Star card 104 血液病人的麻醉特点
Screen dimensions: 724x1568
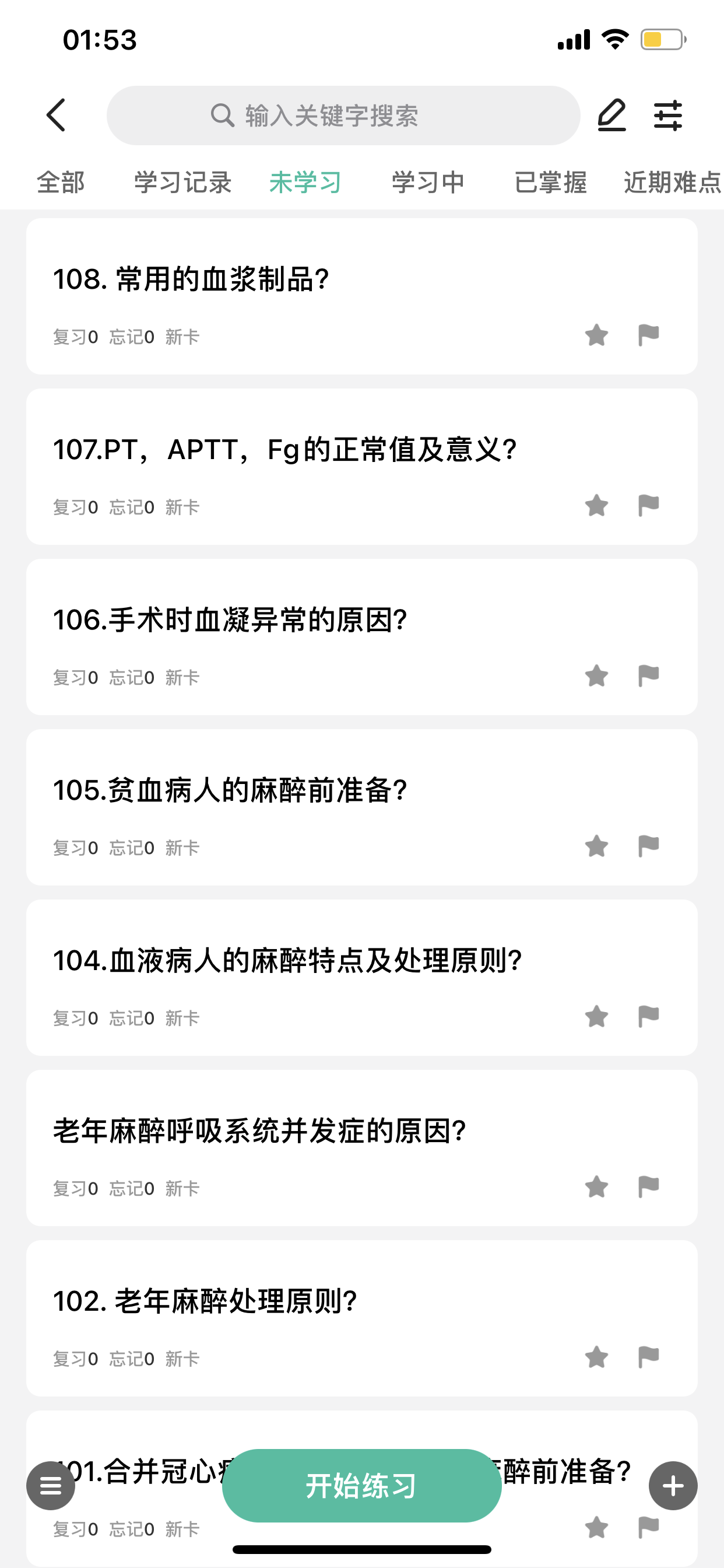click(596, 1017)
